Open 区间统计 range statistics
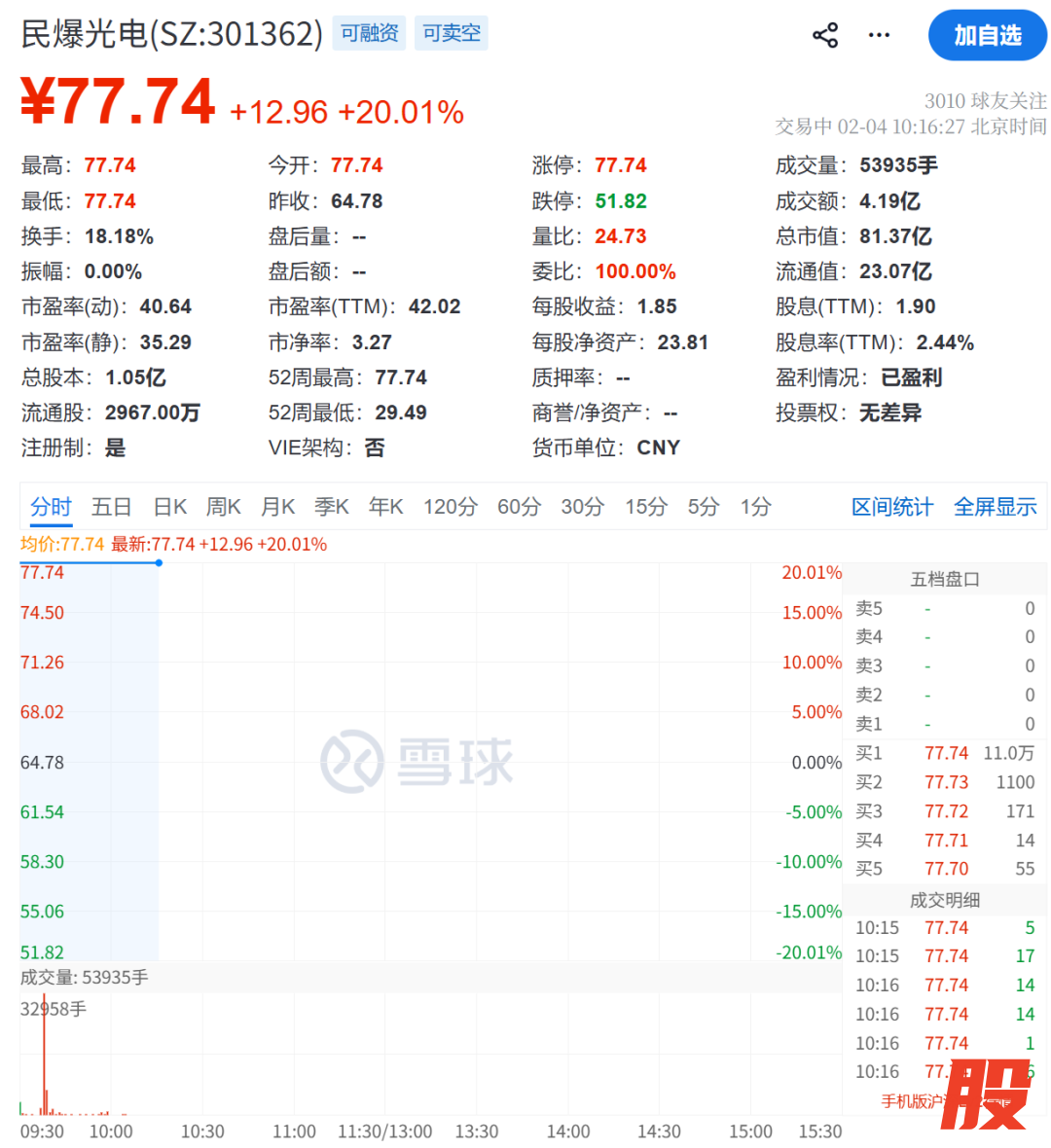Image resolution: width=1051 pixels, height=1148 pixels. click(x=891, y=507)
